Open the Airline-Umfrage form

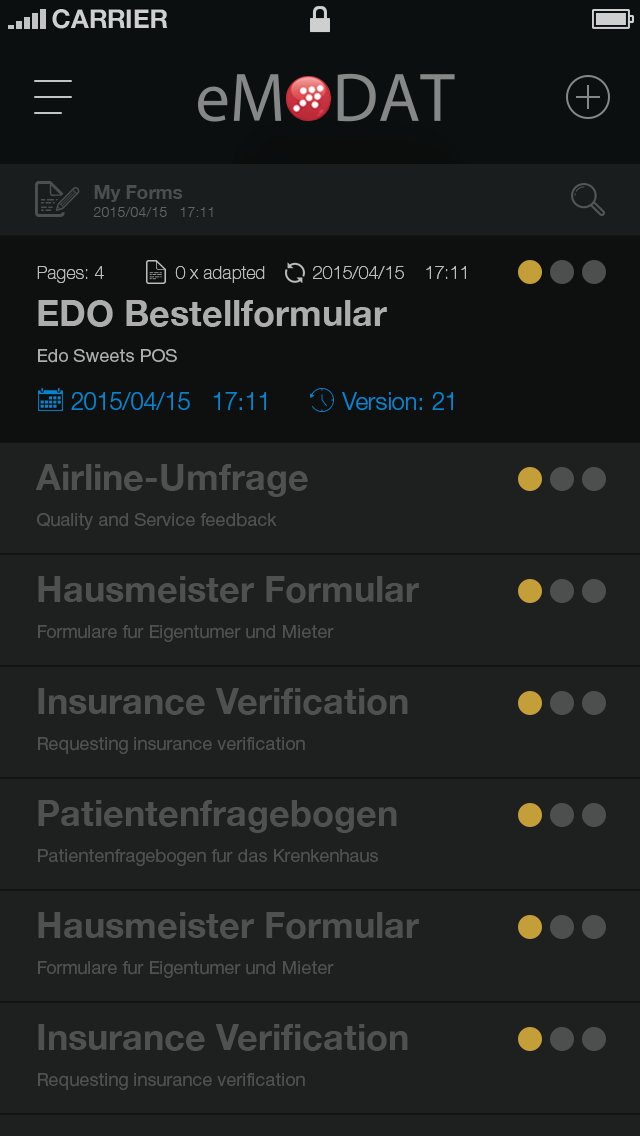coord(320,498)
